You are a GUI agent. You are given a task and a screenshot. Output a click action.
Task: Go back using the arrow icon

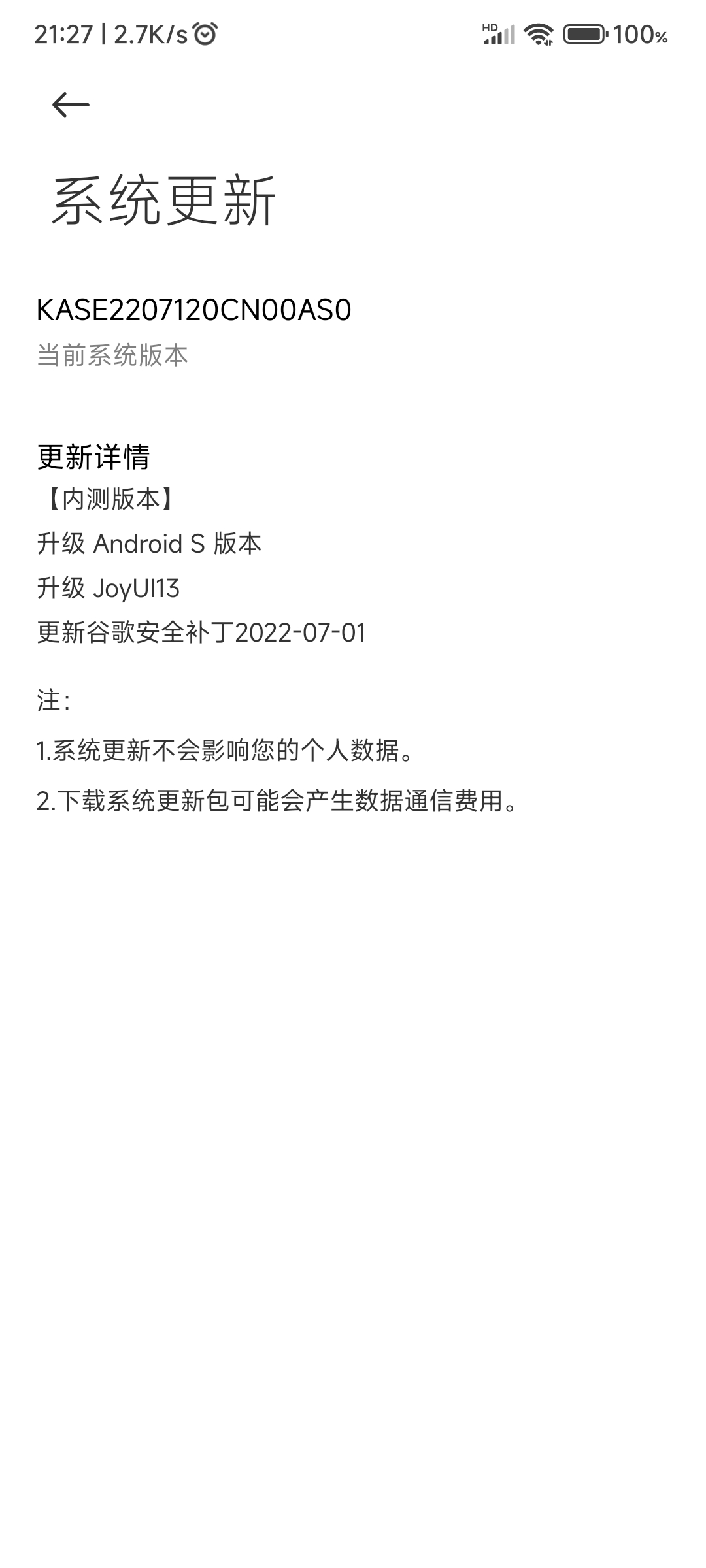71,105
